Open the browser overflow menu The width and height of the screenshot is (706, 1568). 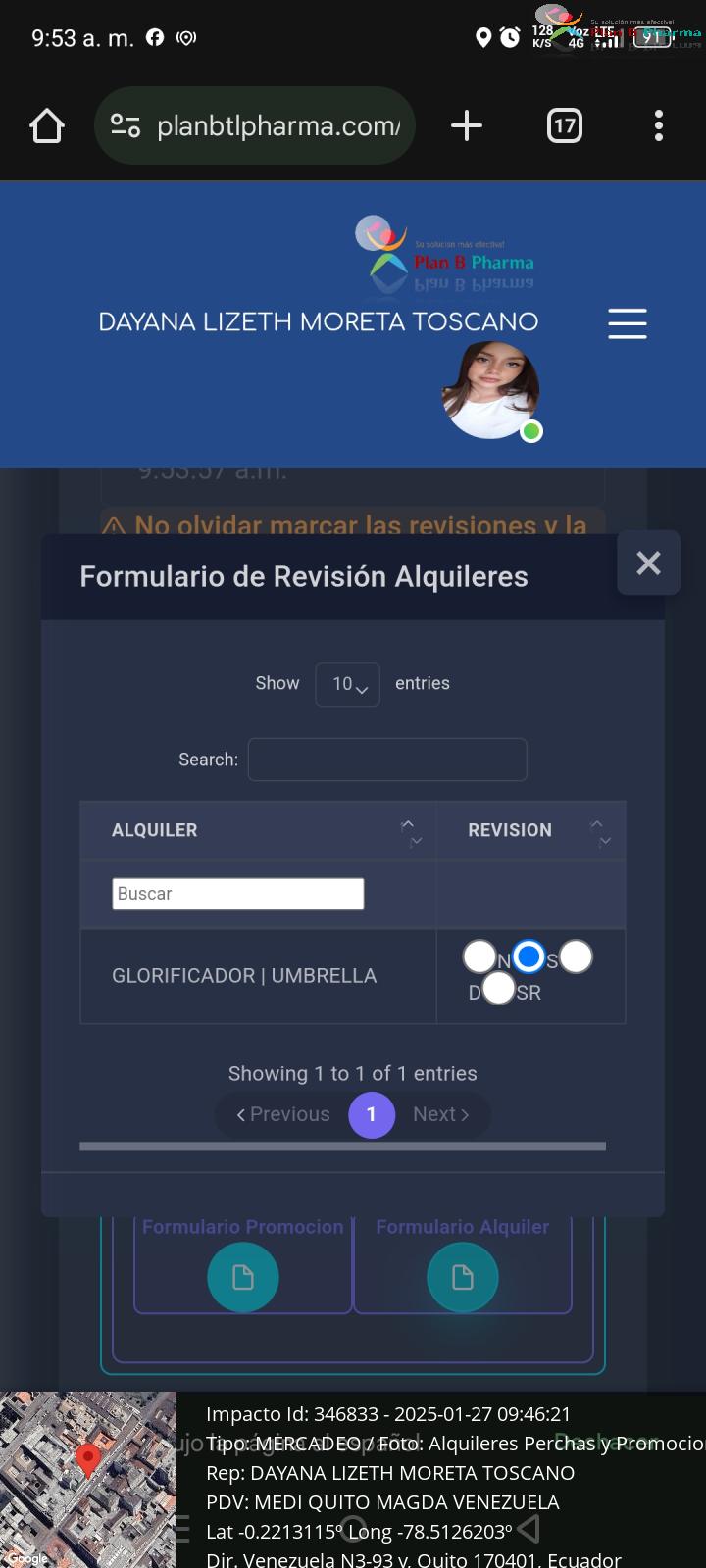659,125
